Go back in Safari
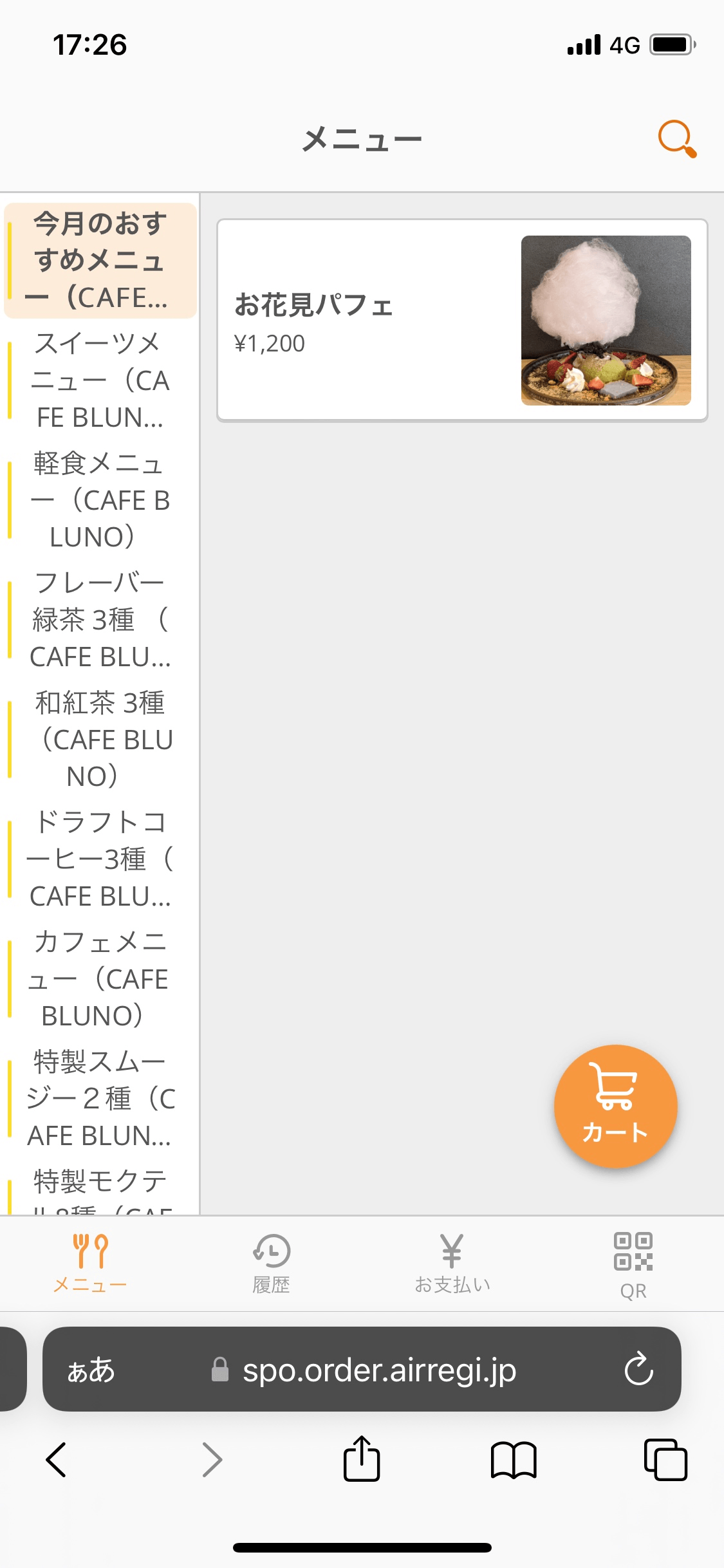This screenshot has width=724, height=1568. pyautogui.click(x=57, y=1459)
